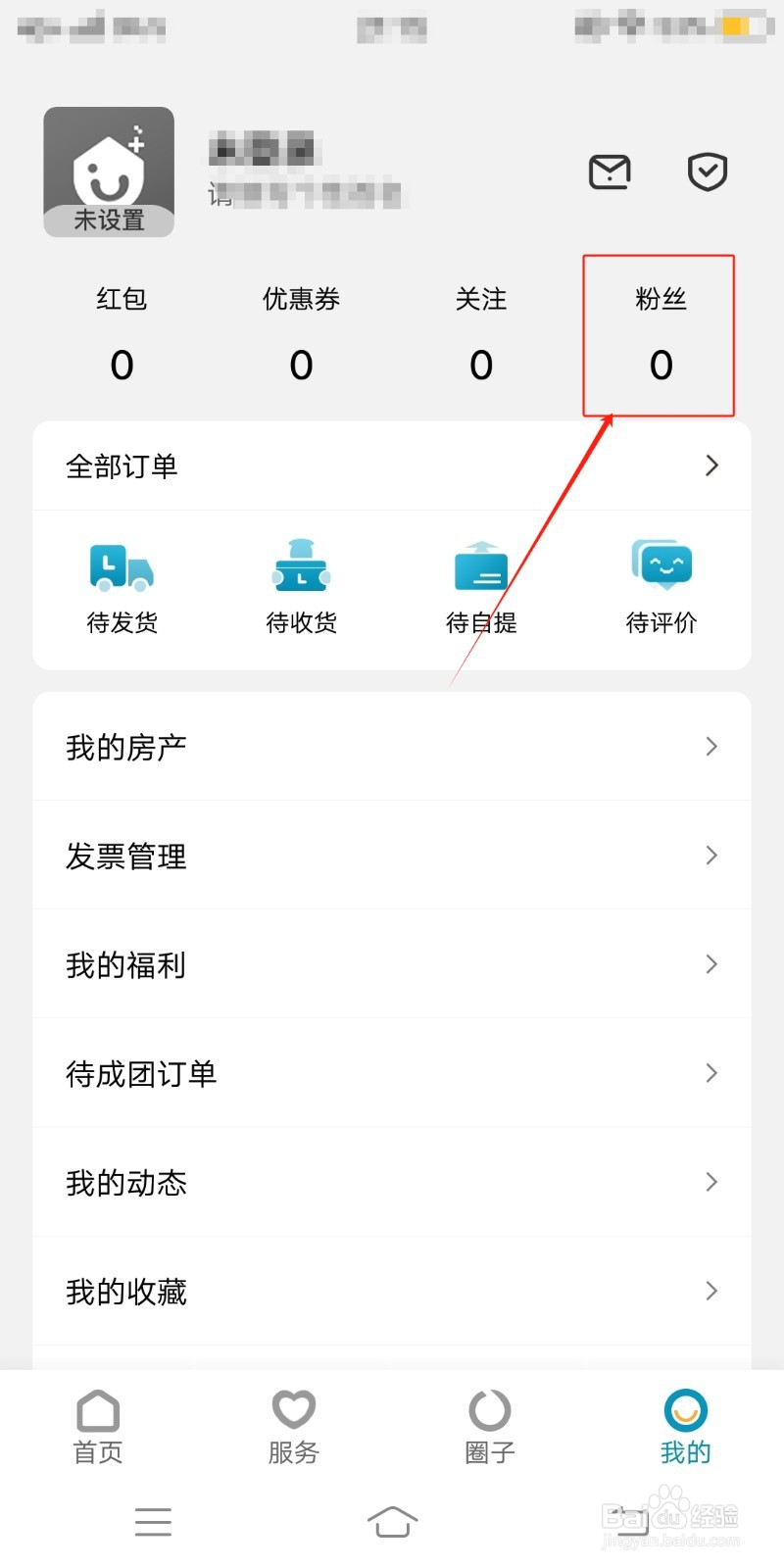Open 待收货 via its parcel icon
This screenshot has width=784, height=1568.
[x=301, y=566]
